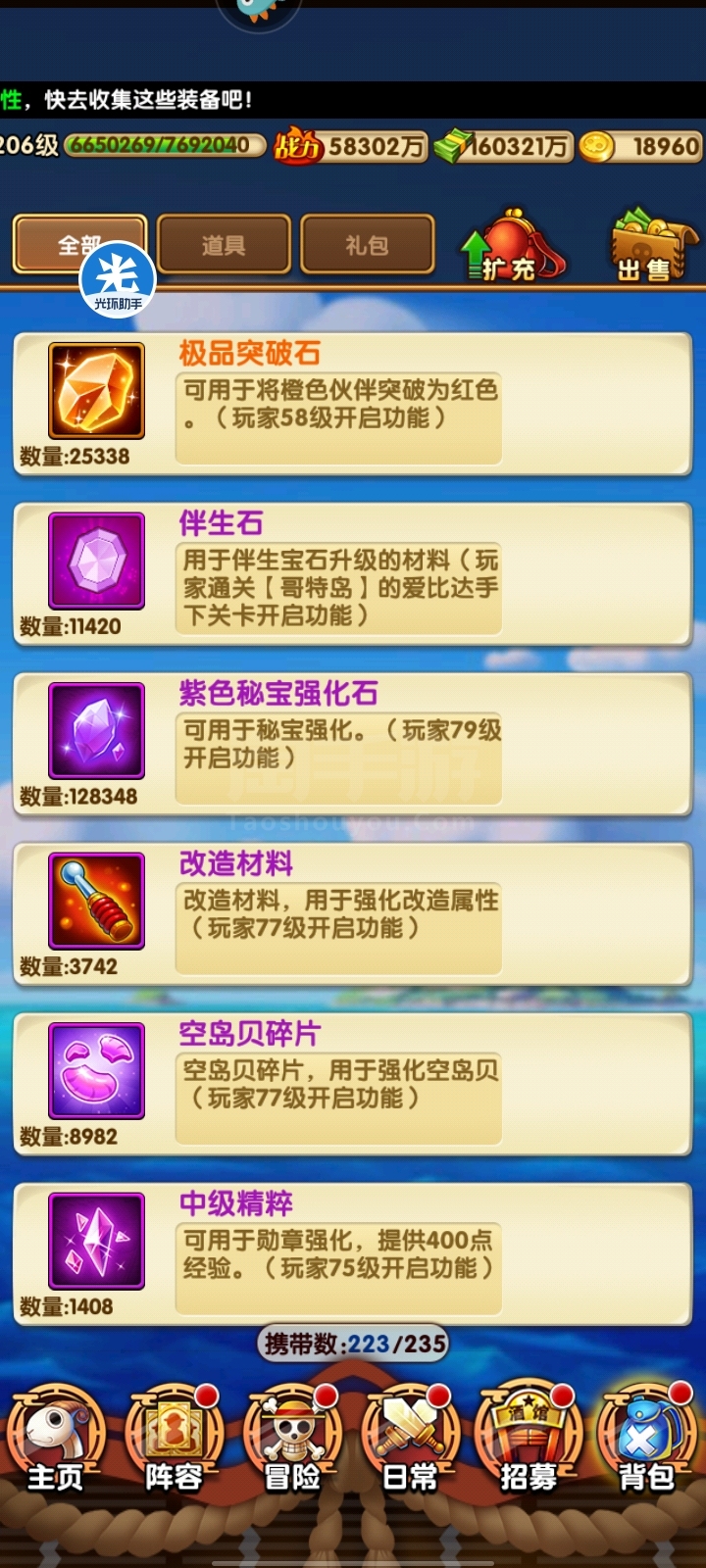Select the 改造材料 item
Viewport: 706px width, 1568px height.
point(353,914)
